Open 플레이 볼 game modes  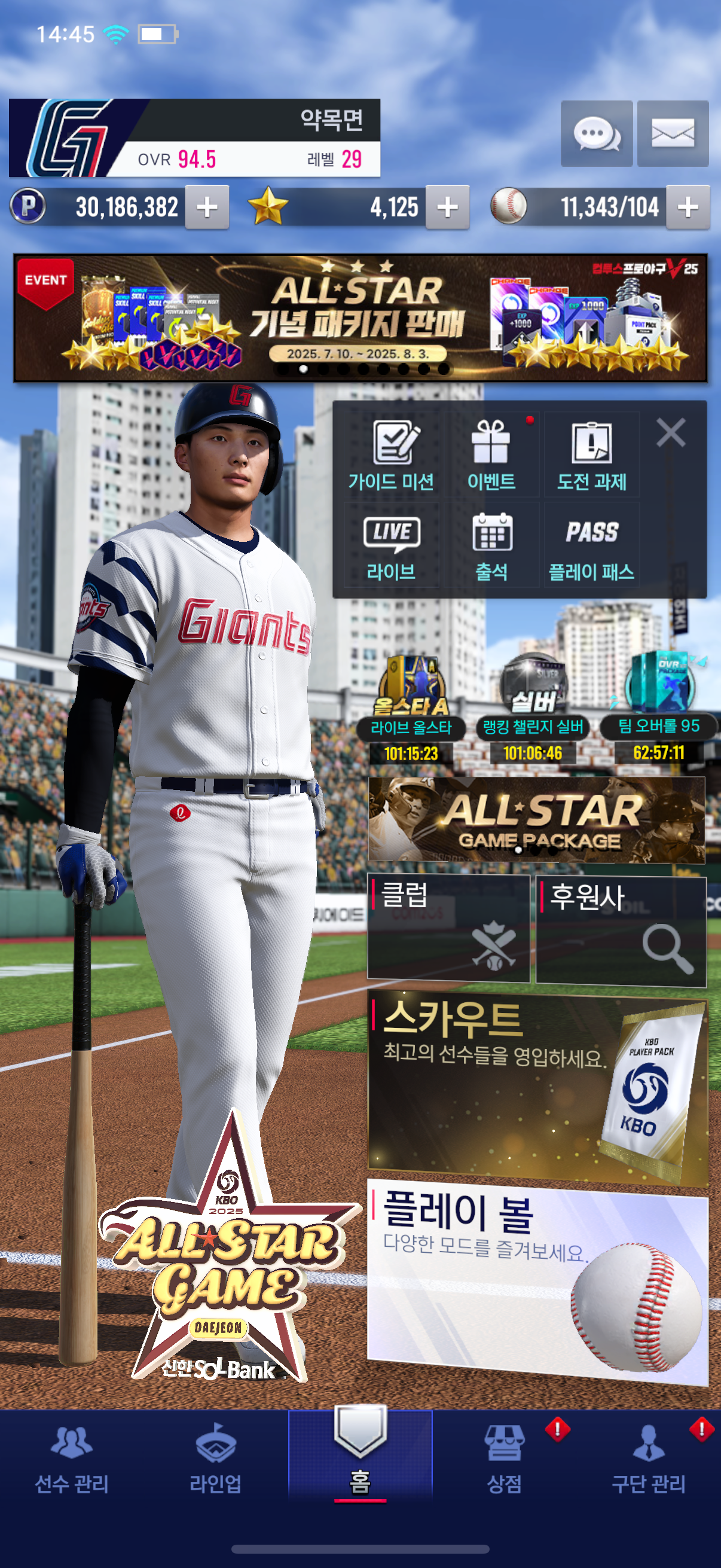(538, 1279)
